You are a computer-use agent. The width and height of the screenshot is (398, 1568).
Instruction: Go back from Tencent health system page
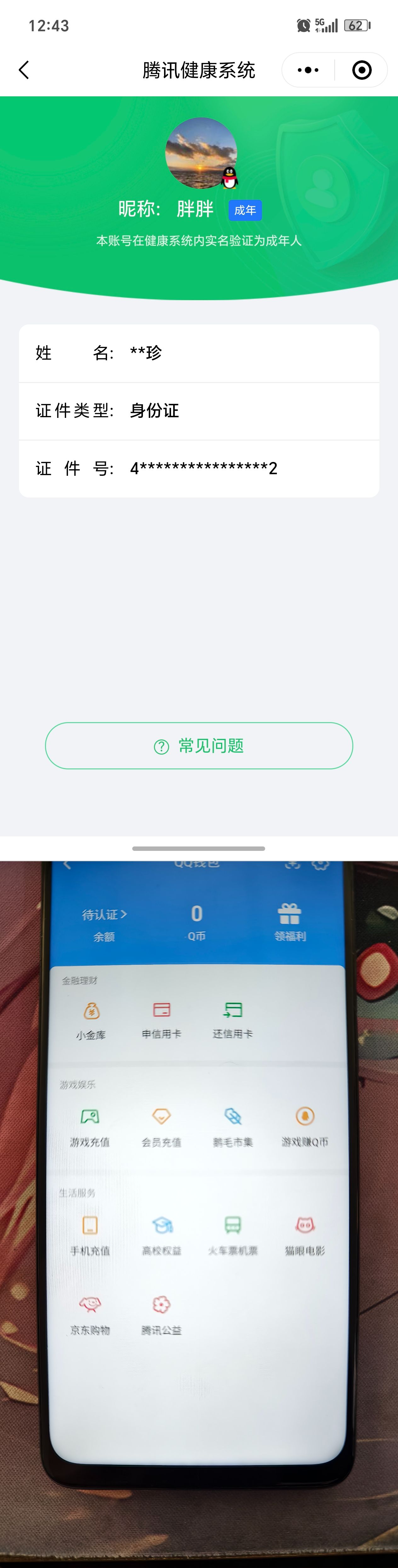(x=24, y=70)
